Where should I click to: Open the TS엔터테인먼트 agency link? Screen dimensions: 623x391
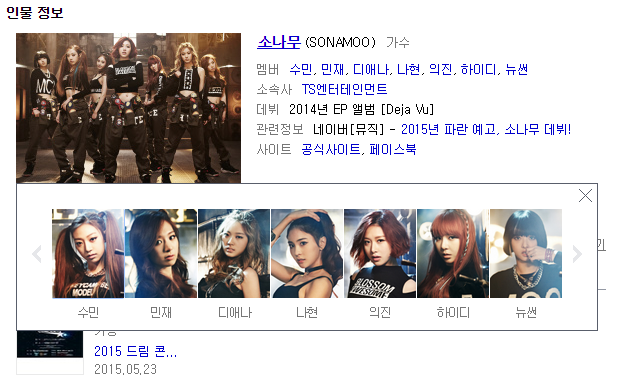point(344,89)
